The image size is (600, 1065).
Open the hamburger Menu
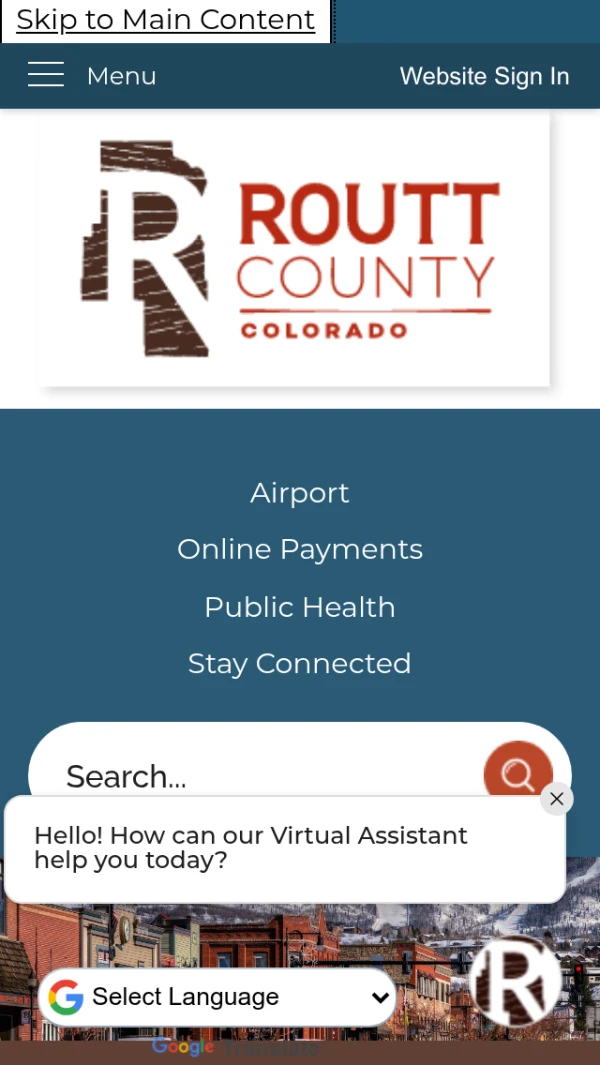pos(90,76)
